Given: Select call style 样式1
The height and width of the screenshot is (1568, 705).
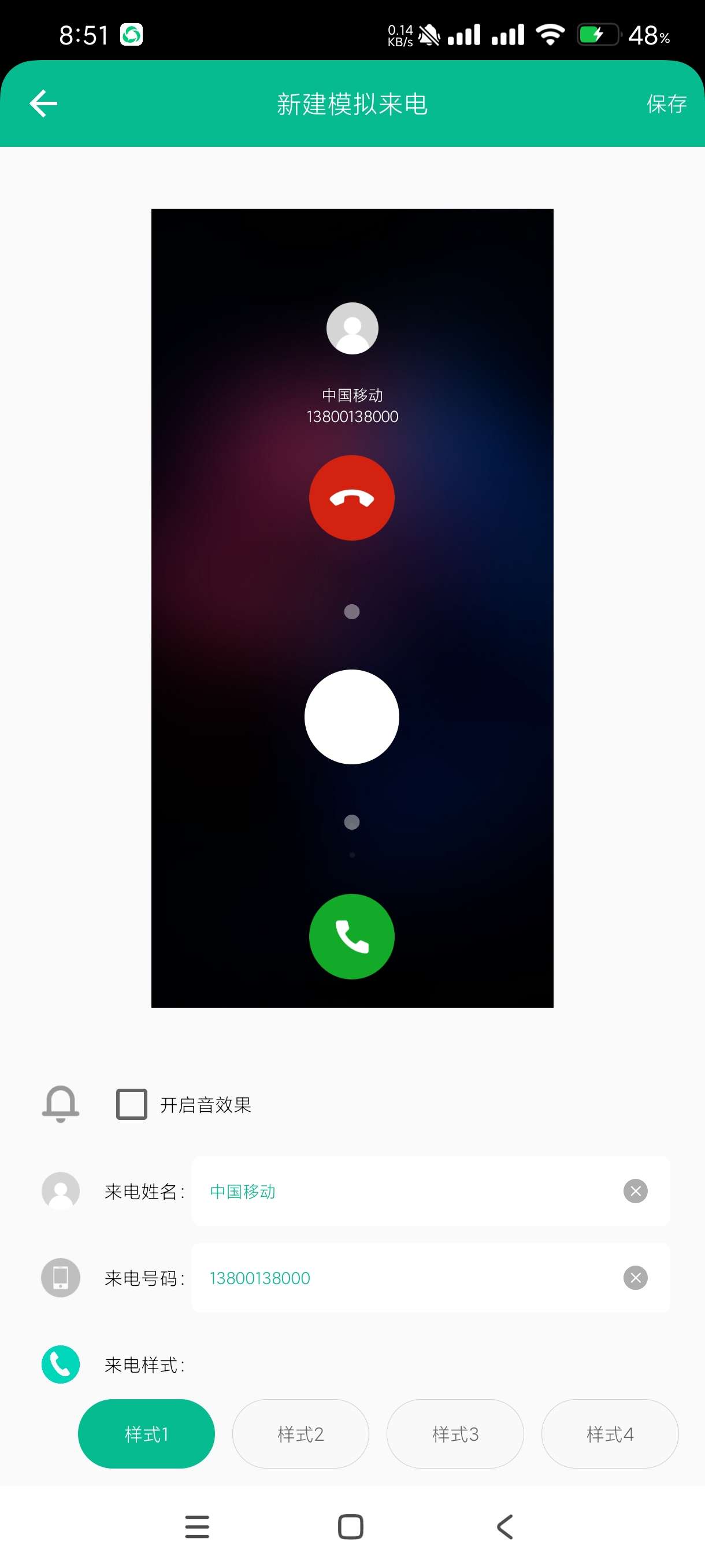Looking at the screenshot, I should click(146, 1434).
